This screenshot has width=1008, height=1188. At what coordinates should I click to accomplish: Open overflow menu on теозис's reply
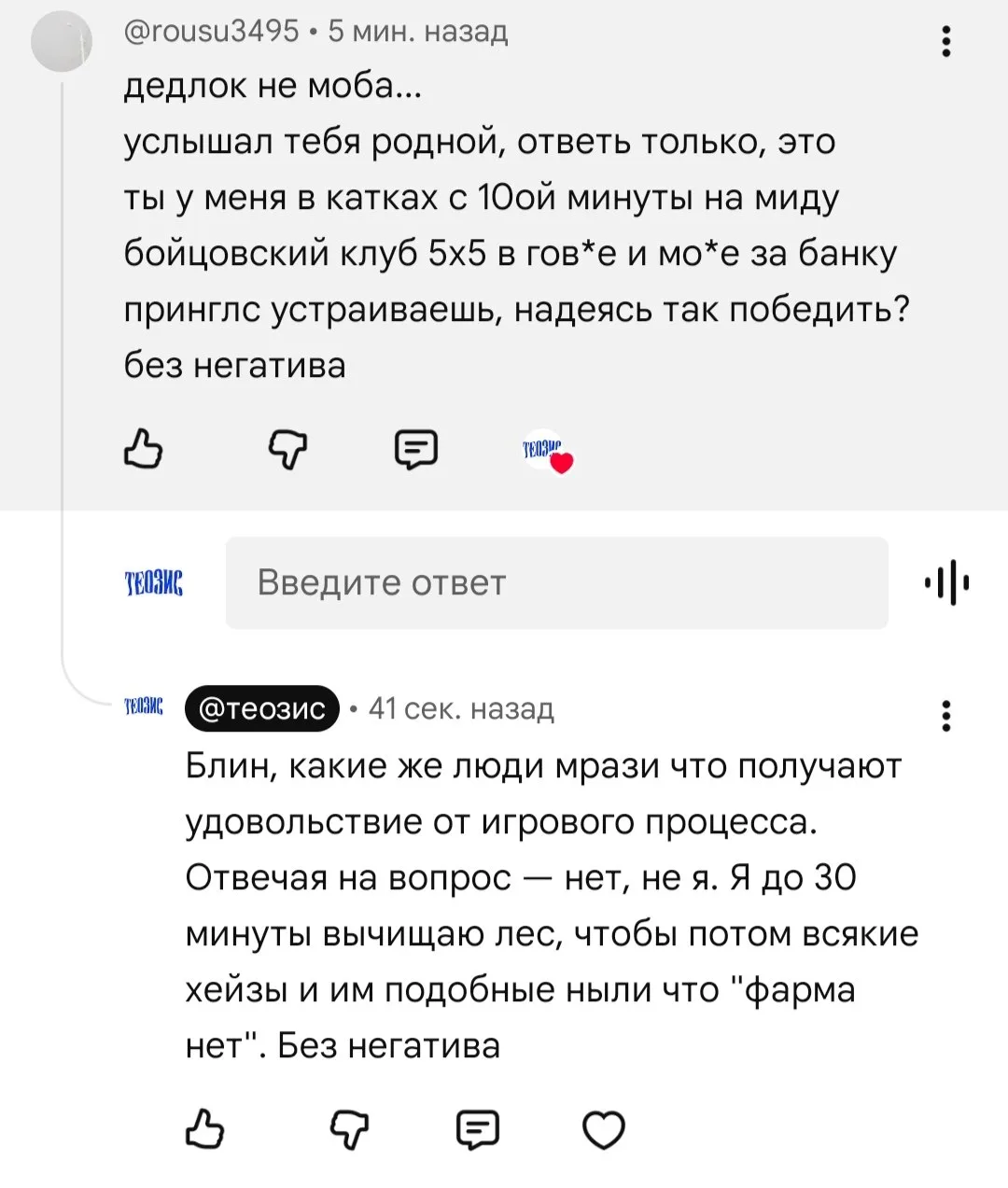point(946,716)
